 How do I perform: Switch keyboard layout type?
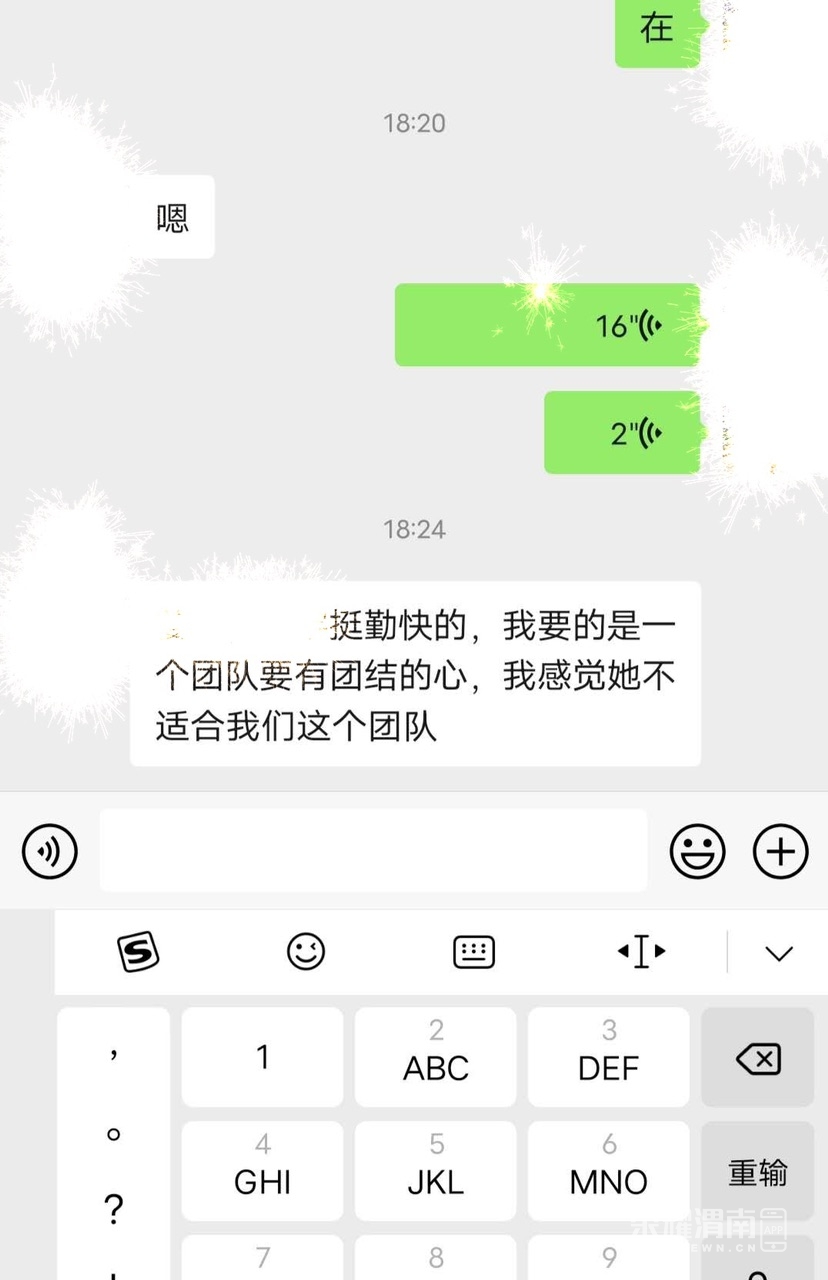pos(474,951)
